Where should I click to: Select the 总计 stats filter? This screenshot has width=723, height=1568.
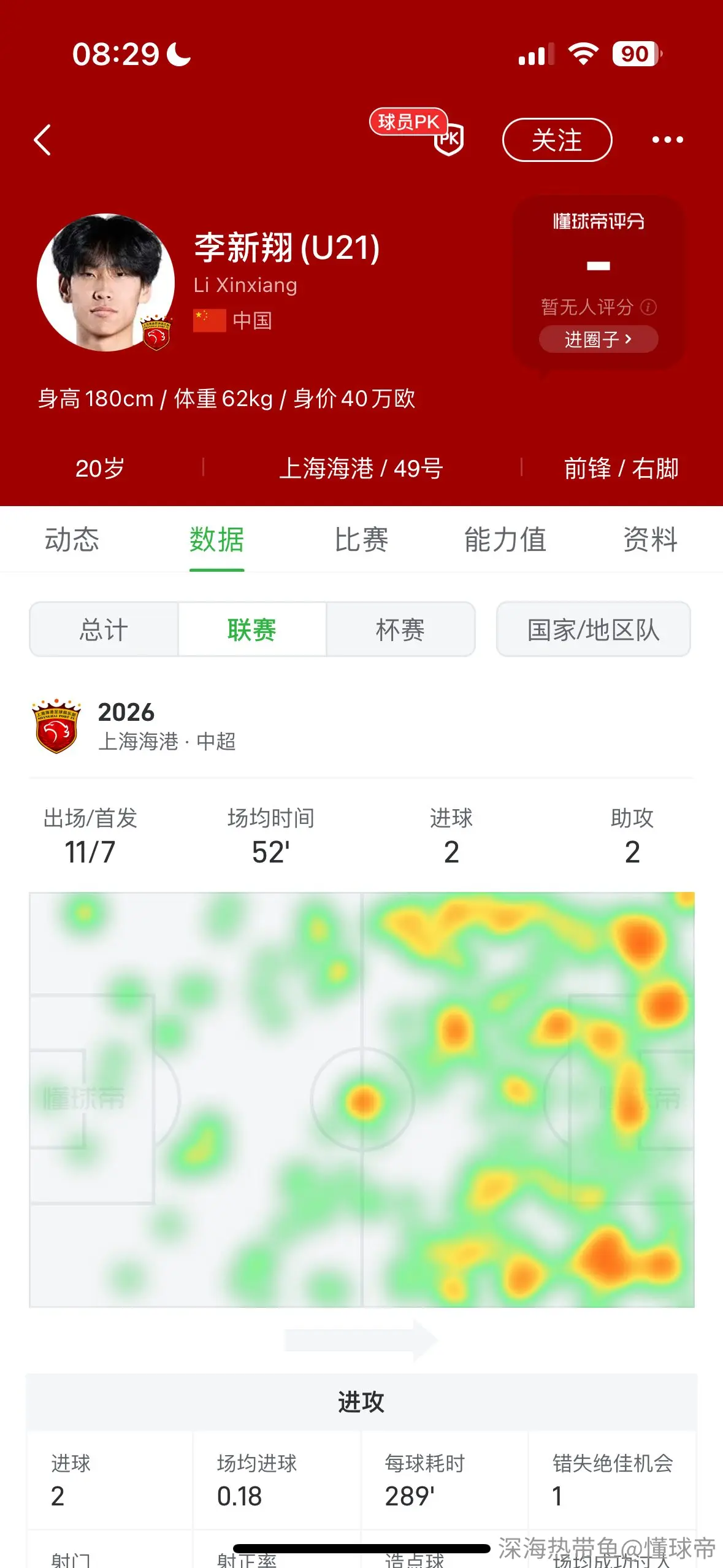pyautogui.click(x=104, y=629)
